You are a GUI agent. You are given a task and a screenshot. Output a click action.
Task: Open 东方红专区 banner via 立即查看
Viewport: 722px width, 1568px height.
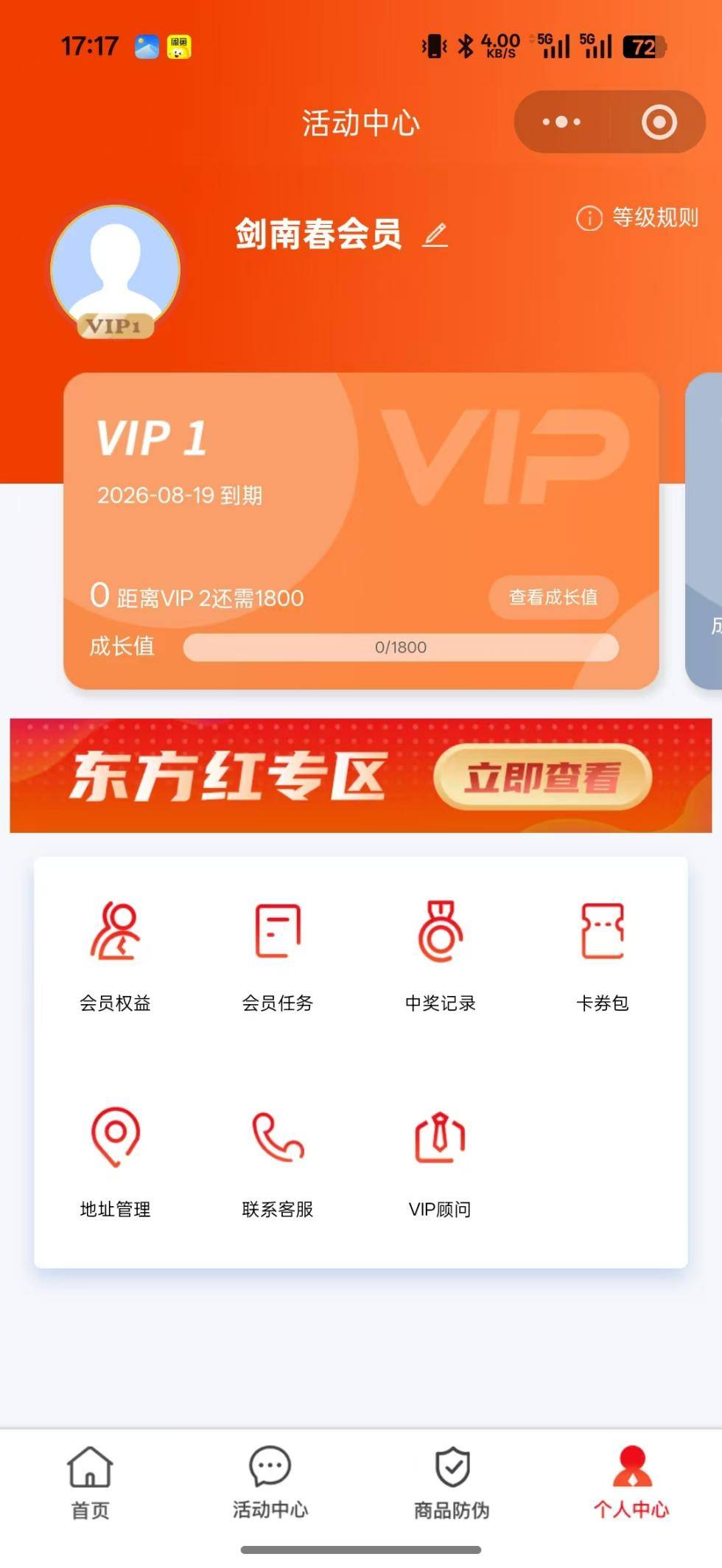542,777
